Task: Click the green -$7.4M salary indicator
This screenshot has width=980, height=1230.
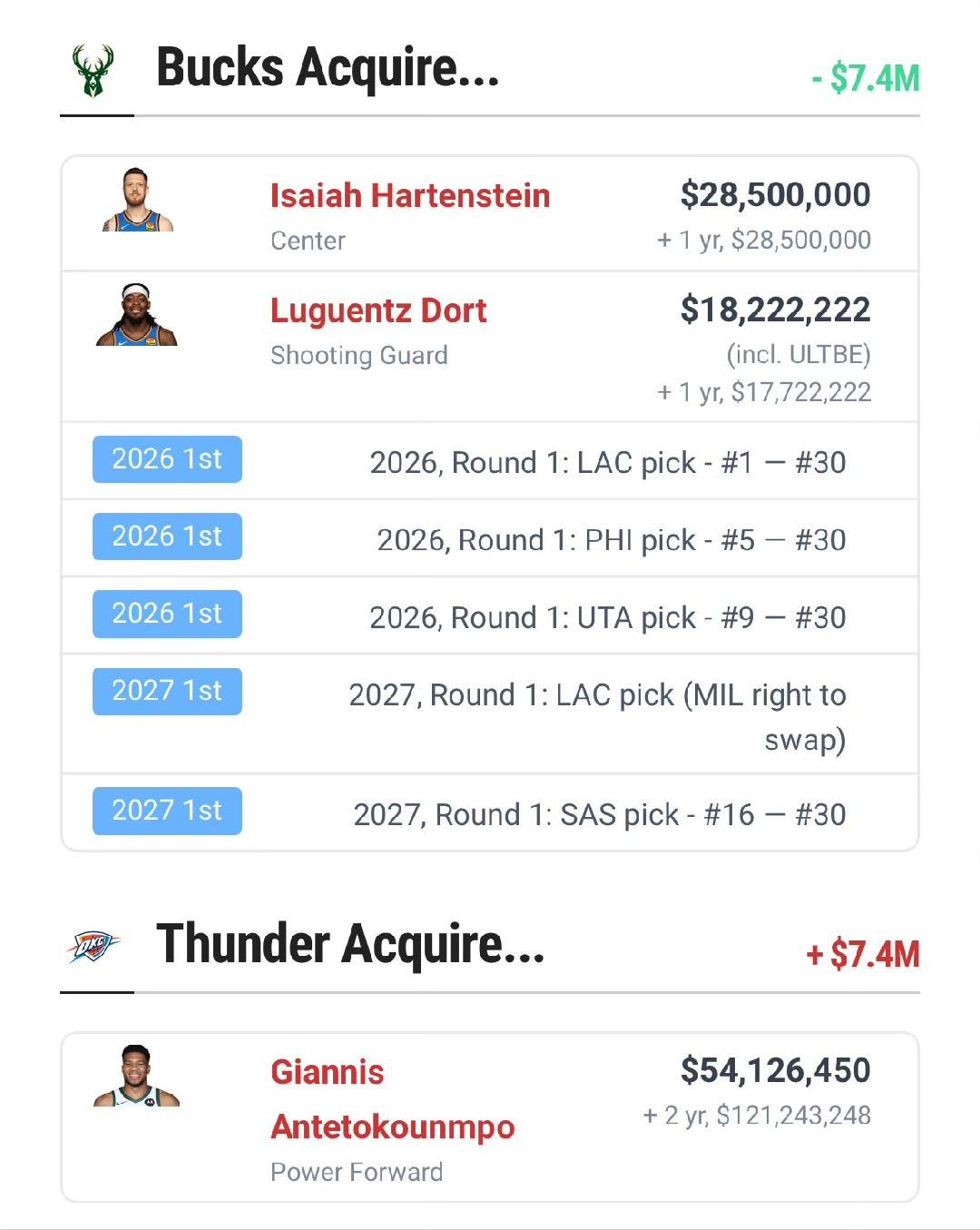Action: (x=867, y=80)
